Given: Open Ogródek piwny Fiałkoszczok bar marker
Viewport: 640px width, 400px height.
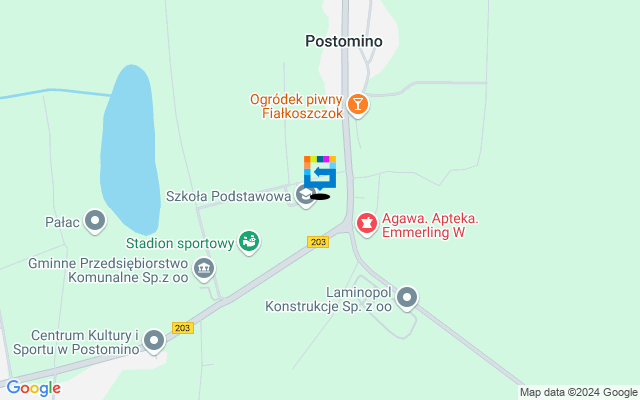Looking at the screenshot, I should click(x=358, y=103).
